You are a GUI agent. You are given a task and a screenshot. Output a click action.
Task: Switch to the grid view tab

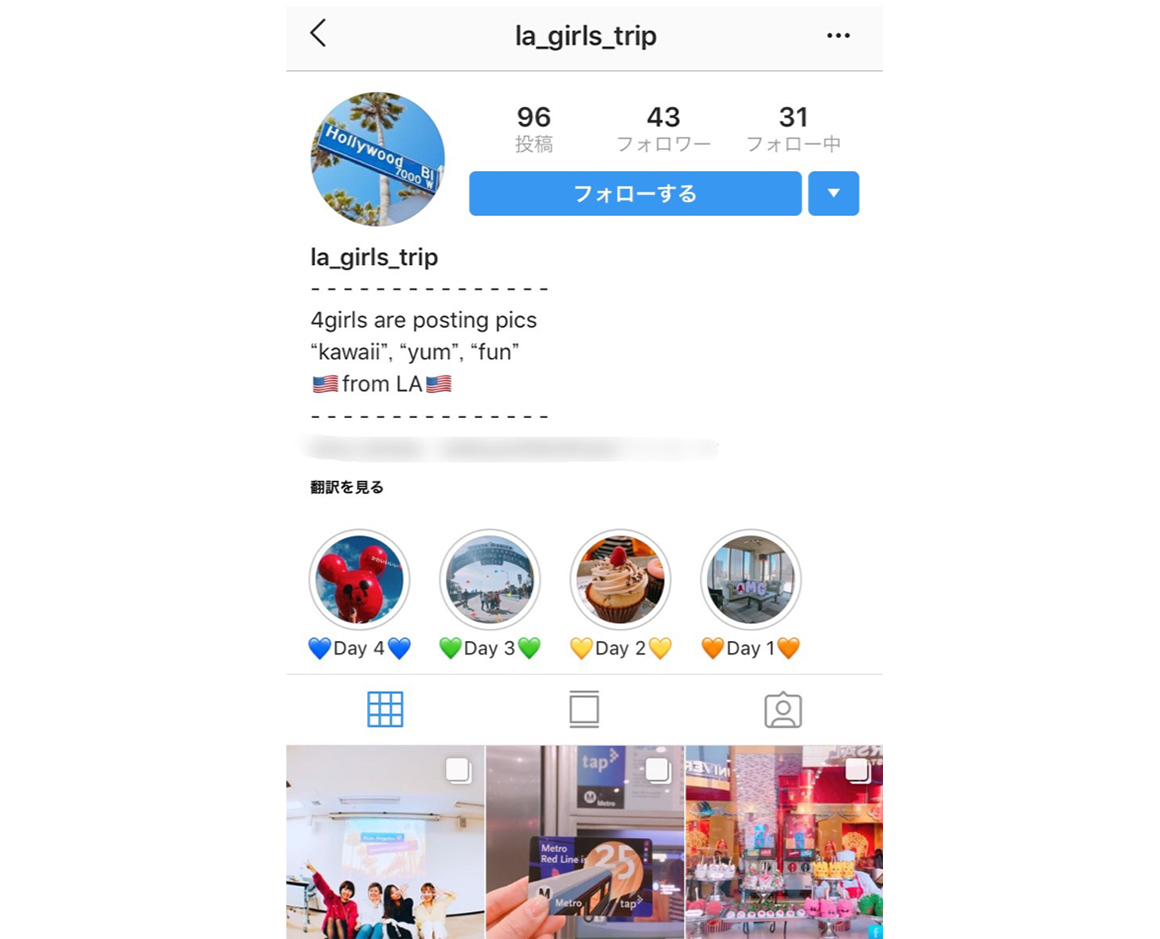point(385,709)
